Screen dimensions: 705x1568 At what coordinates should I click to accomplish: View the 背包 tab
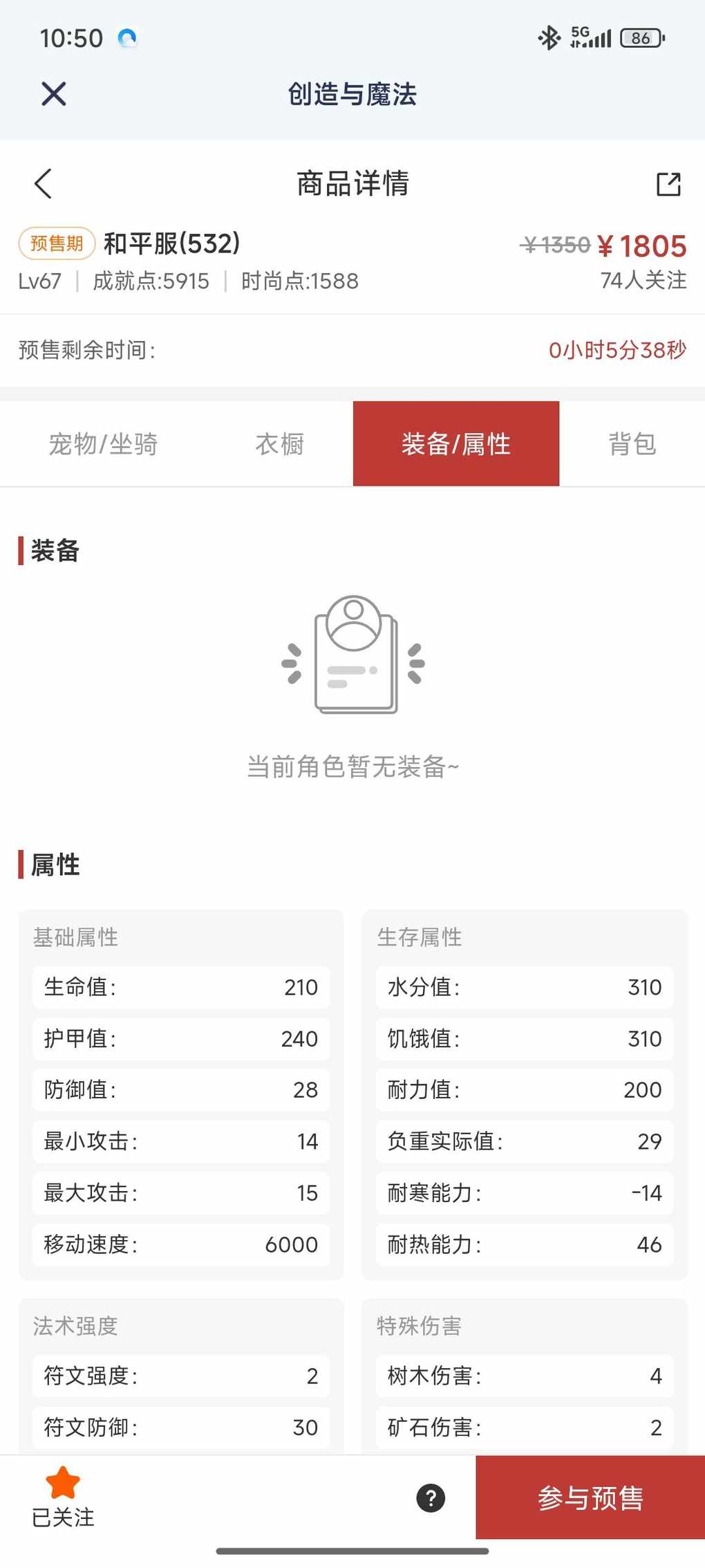(632, 444)
